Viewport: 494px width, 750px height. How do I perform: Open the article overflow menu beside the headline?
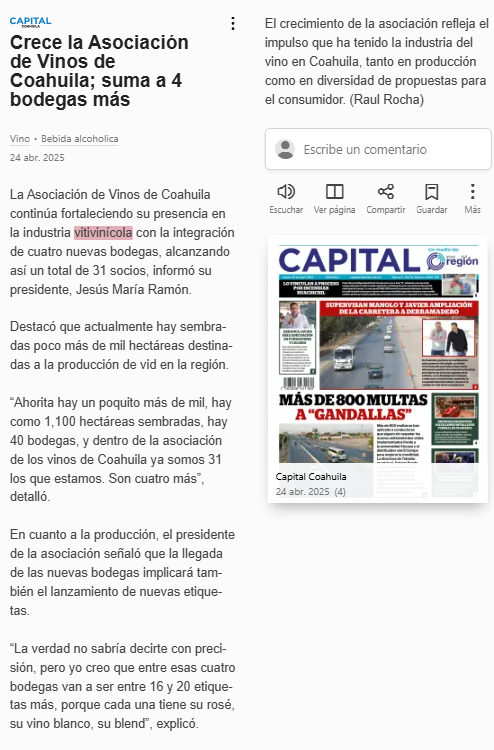tap(233, 23)
